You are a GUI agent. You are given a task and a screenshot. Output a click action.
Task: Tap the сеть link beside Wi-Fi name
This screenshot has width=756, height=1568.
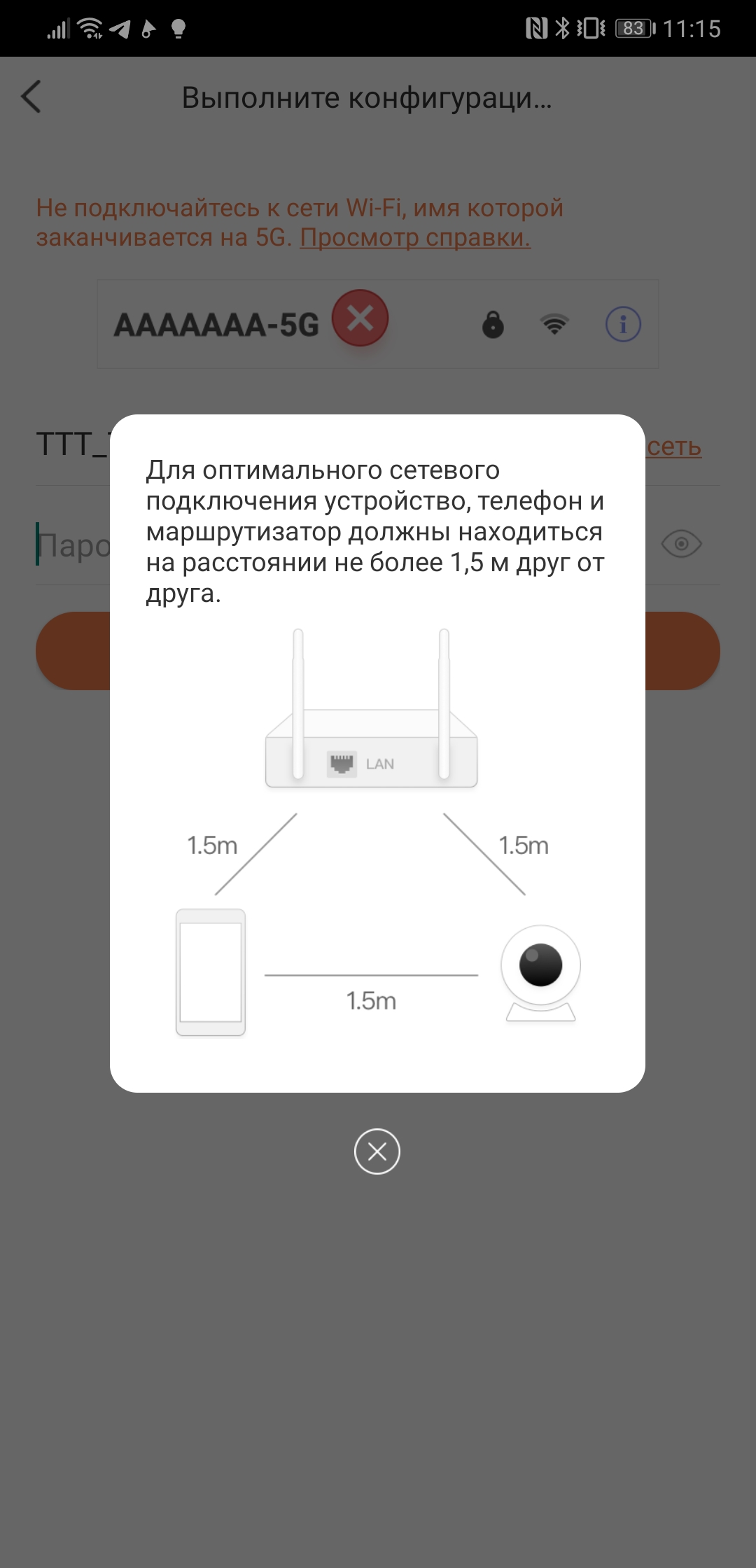tap(673, 447)
